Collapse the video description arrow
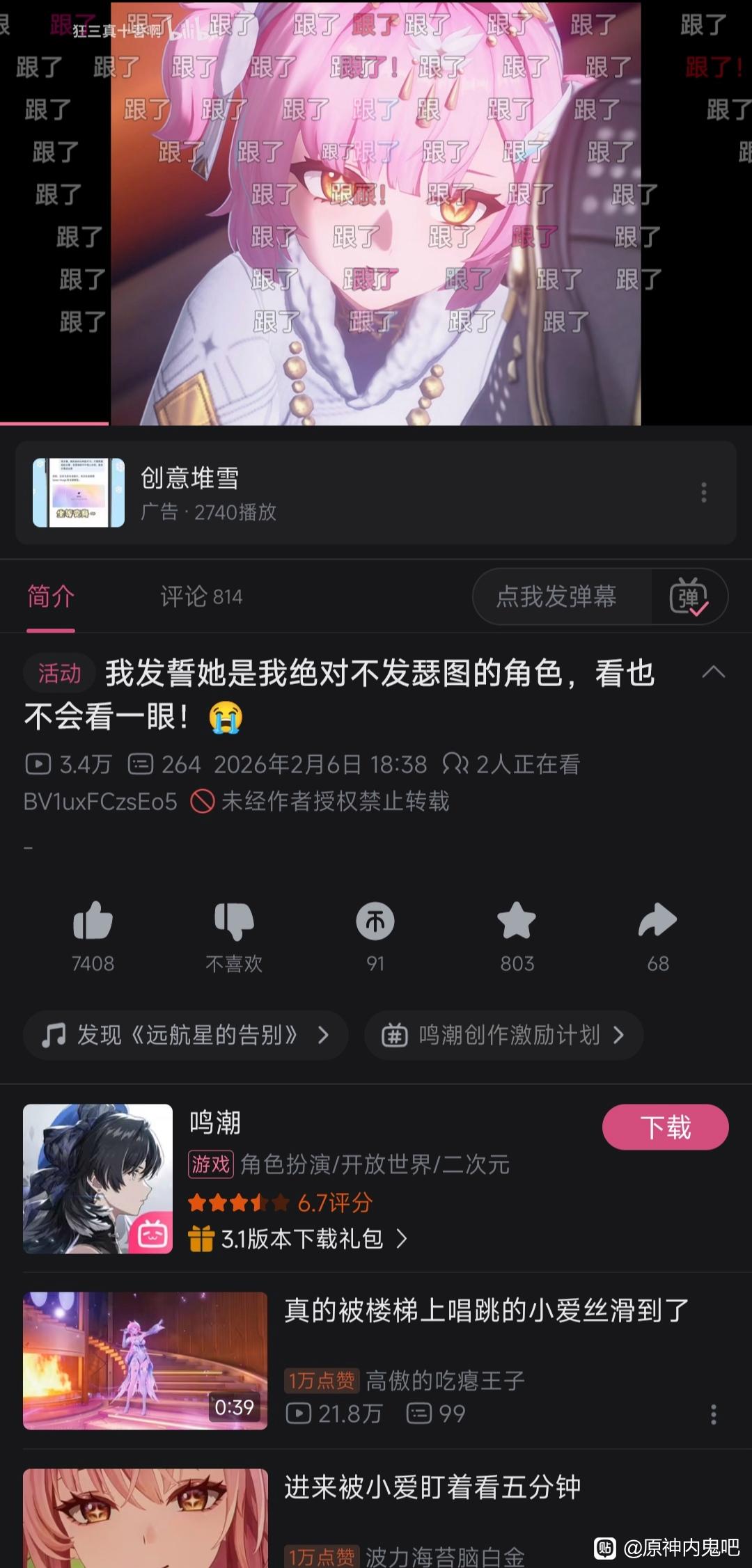Image resolution: width=752 pixels, height=1568 pixels. (x=713, y=672)
